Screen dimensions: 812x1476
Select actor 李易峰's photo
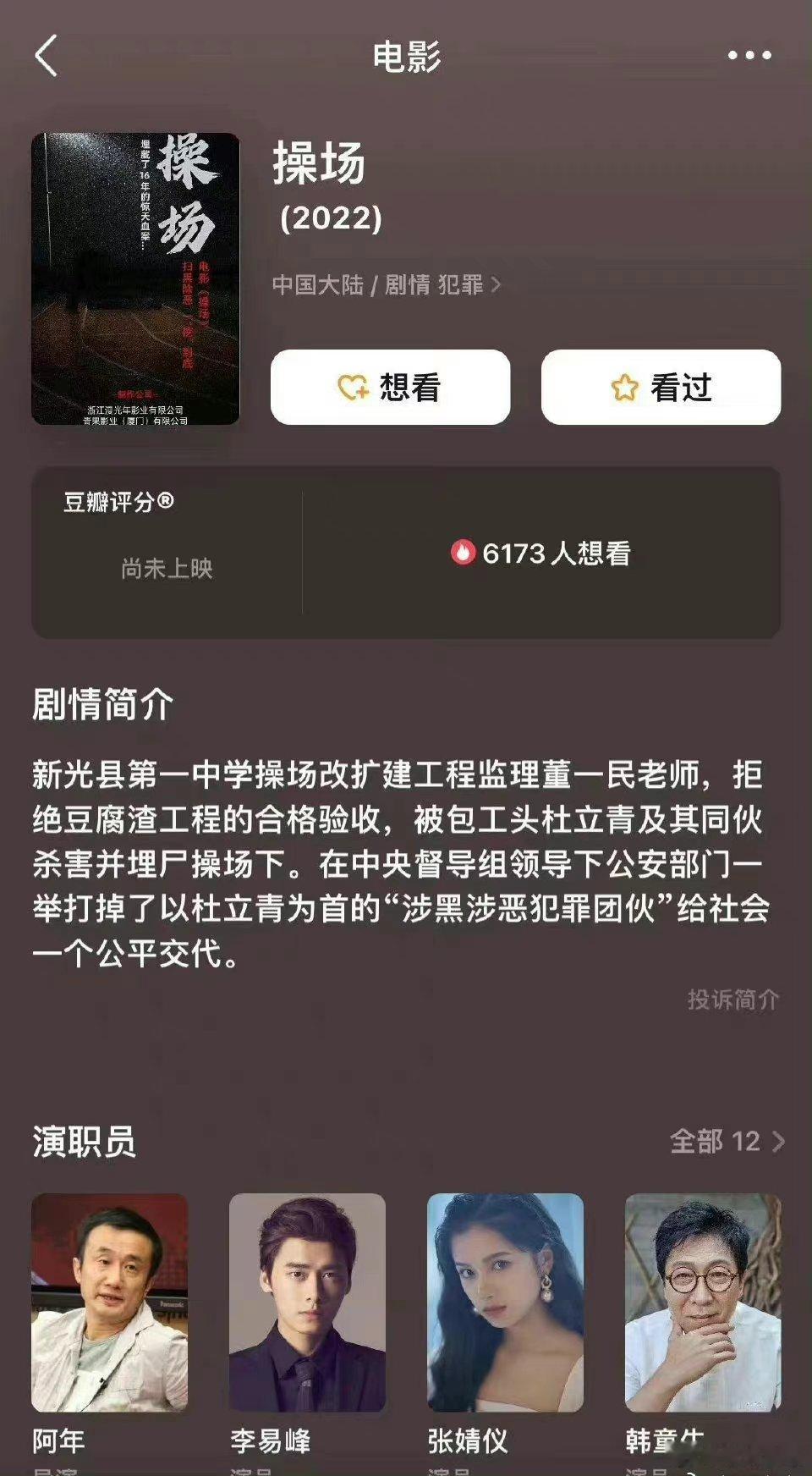coord(308,1303)
